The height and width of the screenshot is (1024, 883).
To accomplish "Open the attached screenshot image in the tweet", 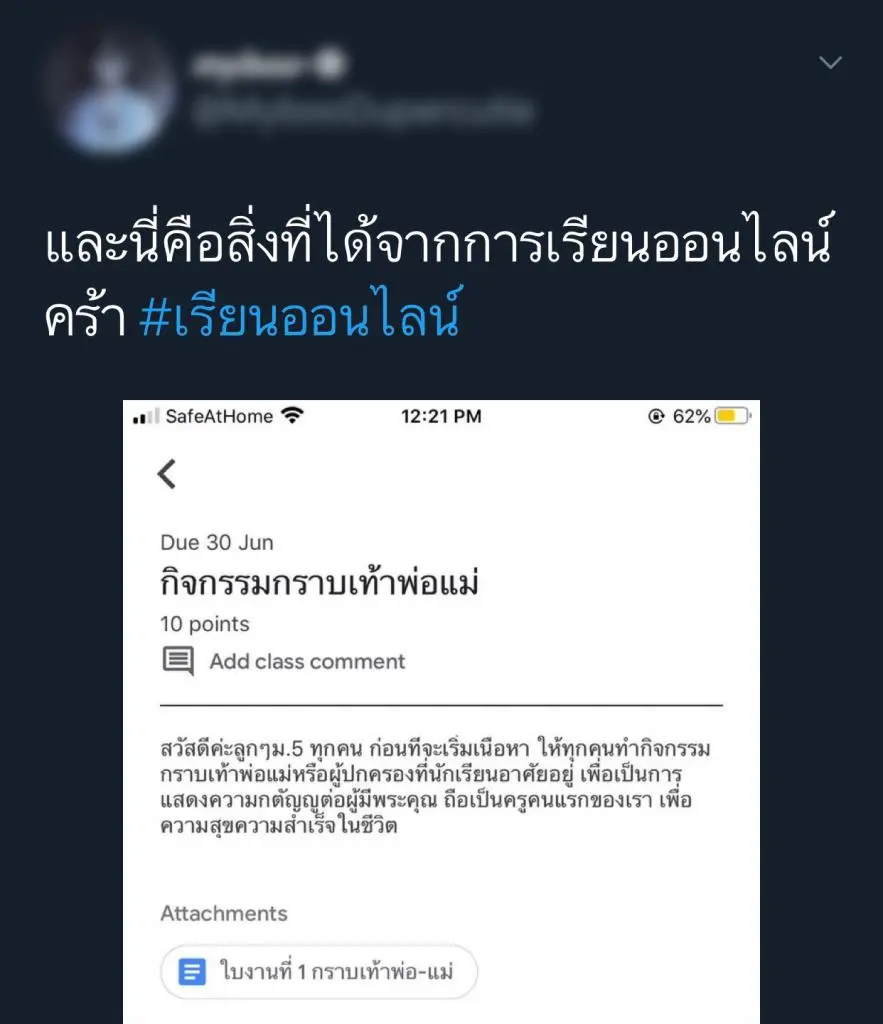I will pyautogui.click(x=441, y=710).
